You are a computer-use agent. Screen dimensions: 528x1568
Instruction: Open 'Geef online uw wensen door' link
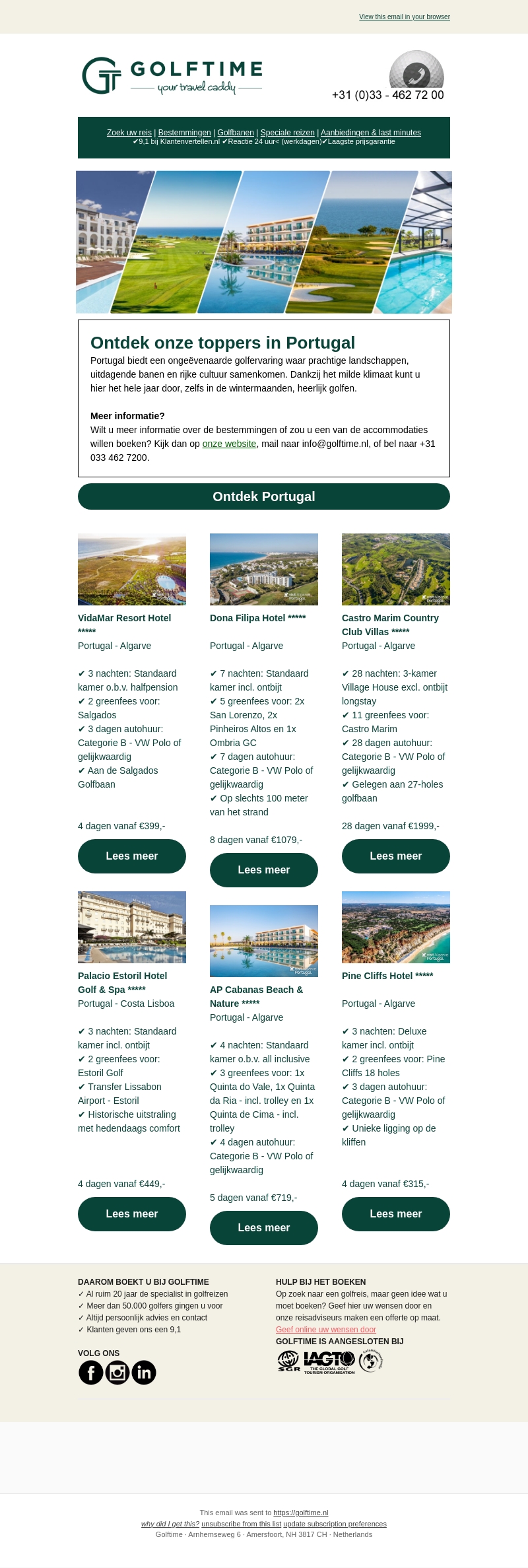pos(326,1330)
